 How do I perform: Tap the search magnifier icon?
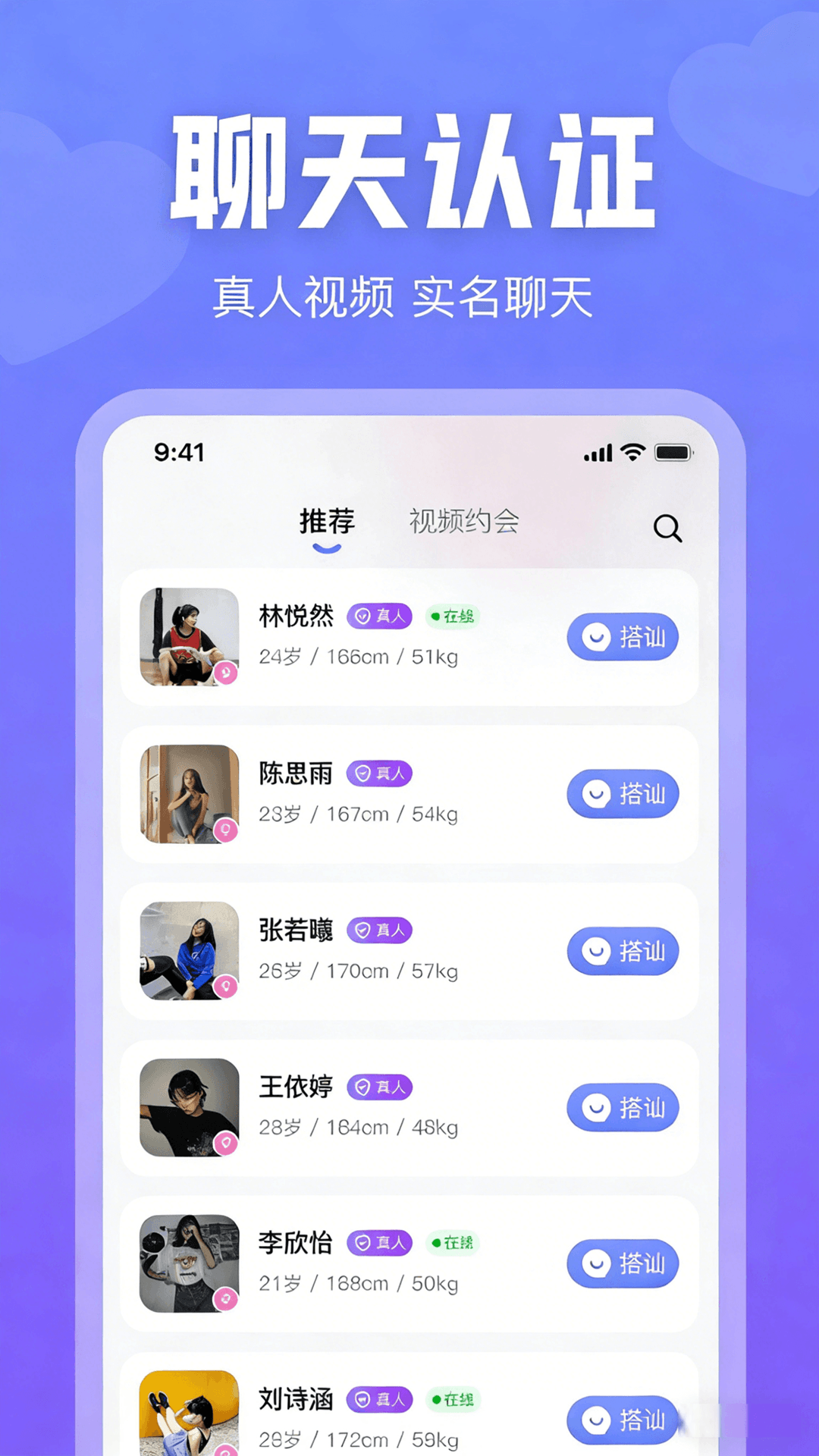(x=667, y=529)
